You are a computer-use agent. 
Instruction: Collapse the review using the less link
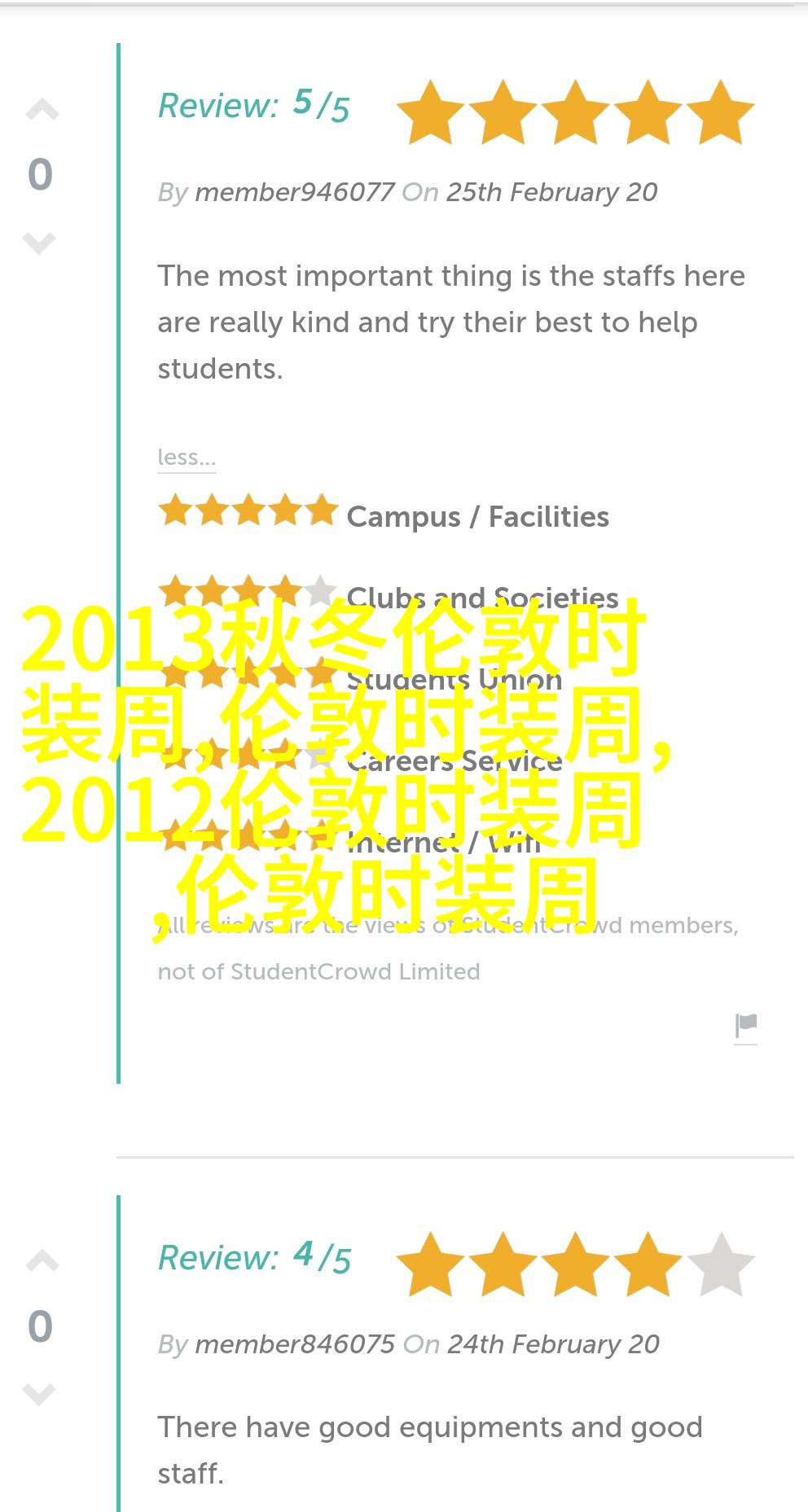click(187, 457)
